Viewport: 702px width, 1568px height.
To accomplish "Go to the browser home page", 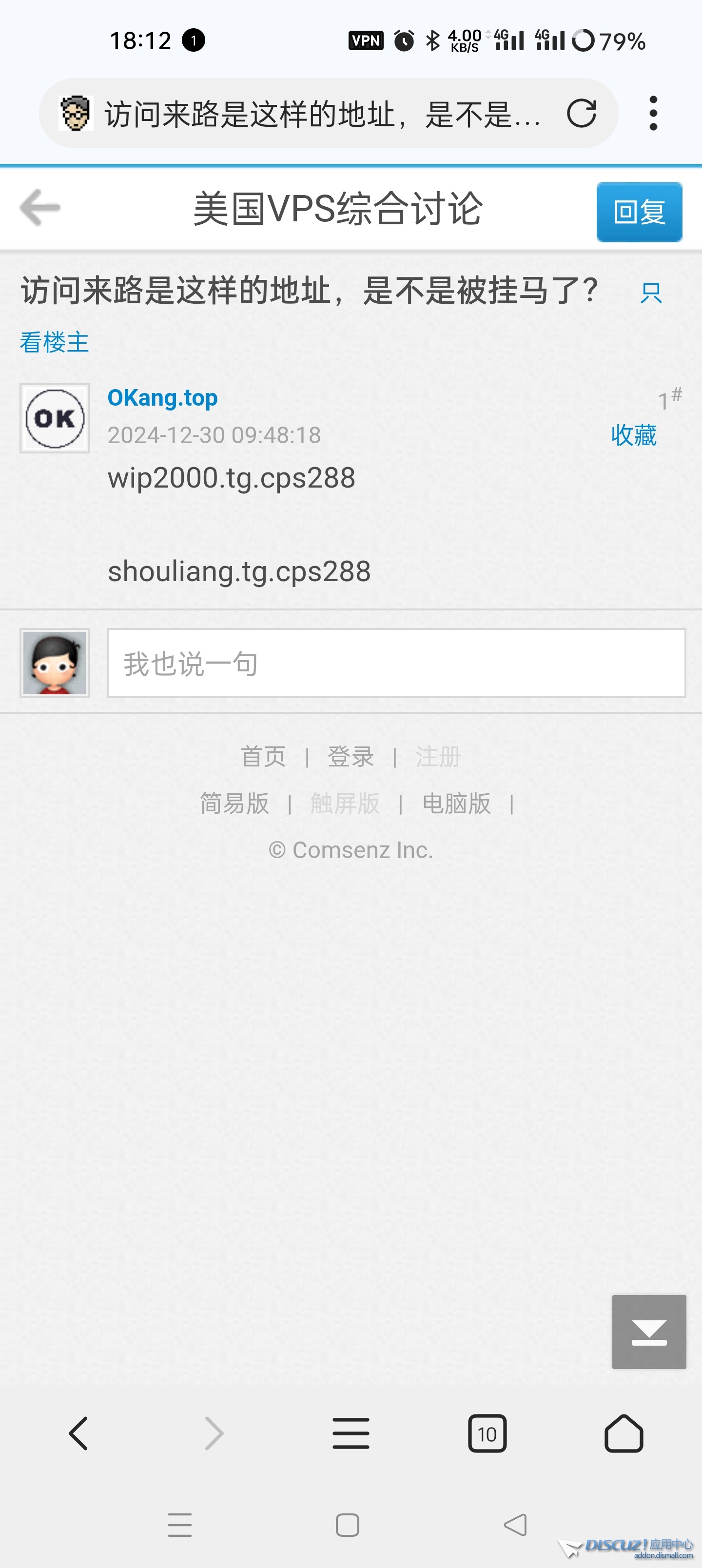I will click(624, 1433).
